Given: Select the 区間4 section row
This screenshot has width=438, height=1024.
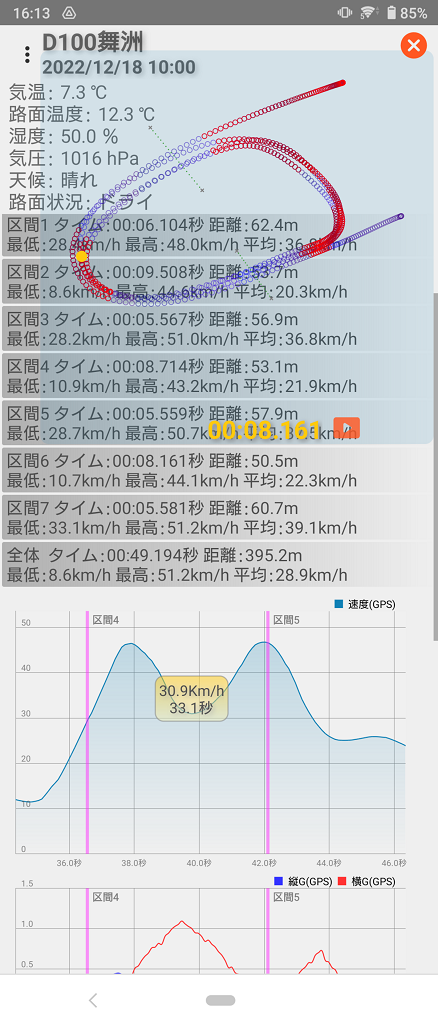Looking at the screenshot, I should coord(216,376).
